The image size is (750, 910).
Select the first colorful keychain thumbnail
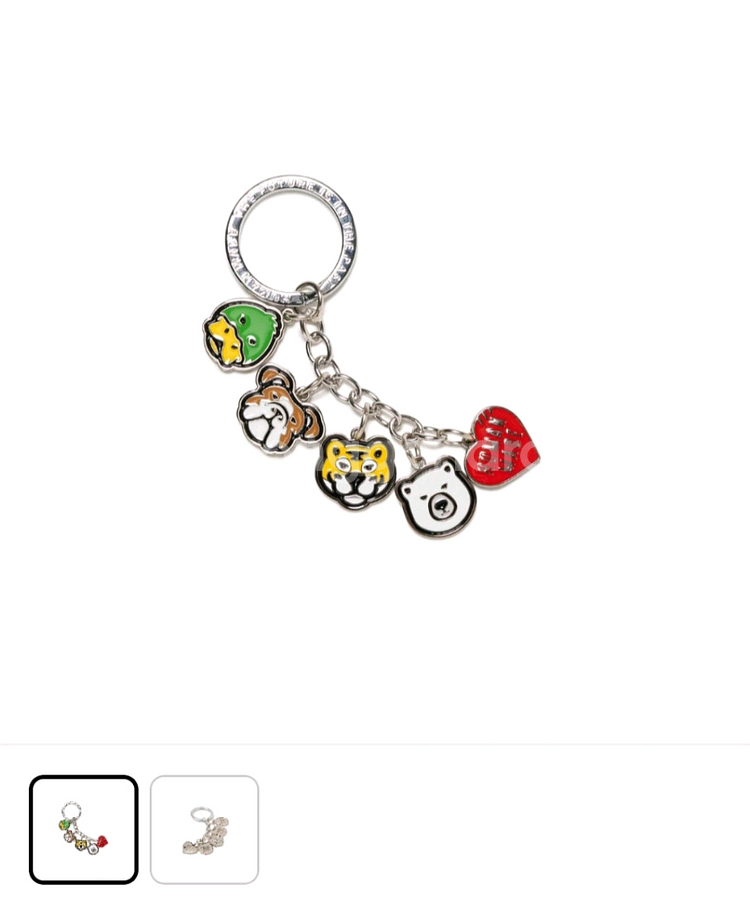[x=84, y=829]
